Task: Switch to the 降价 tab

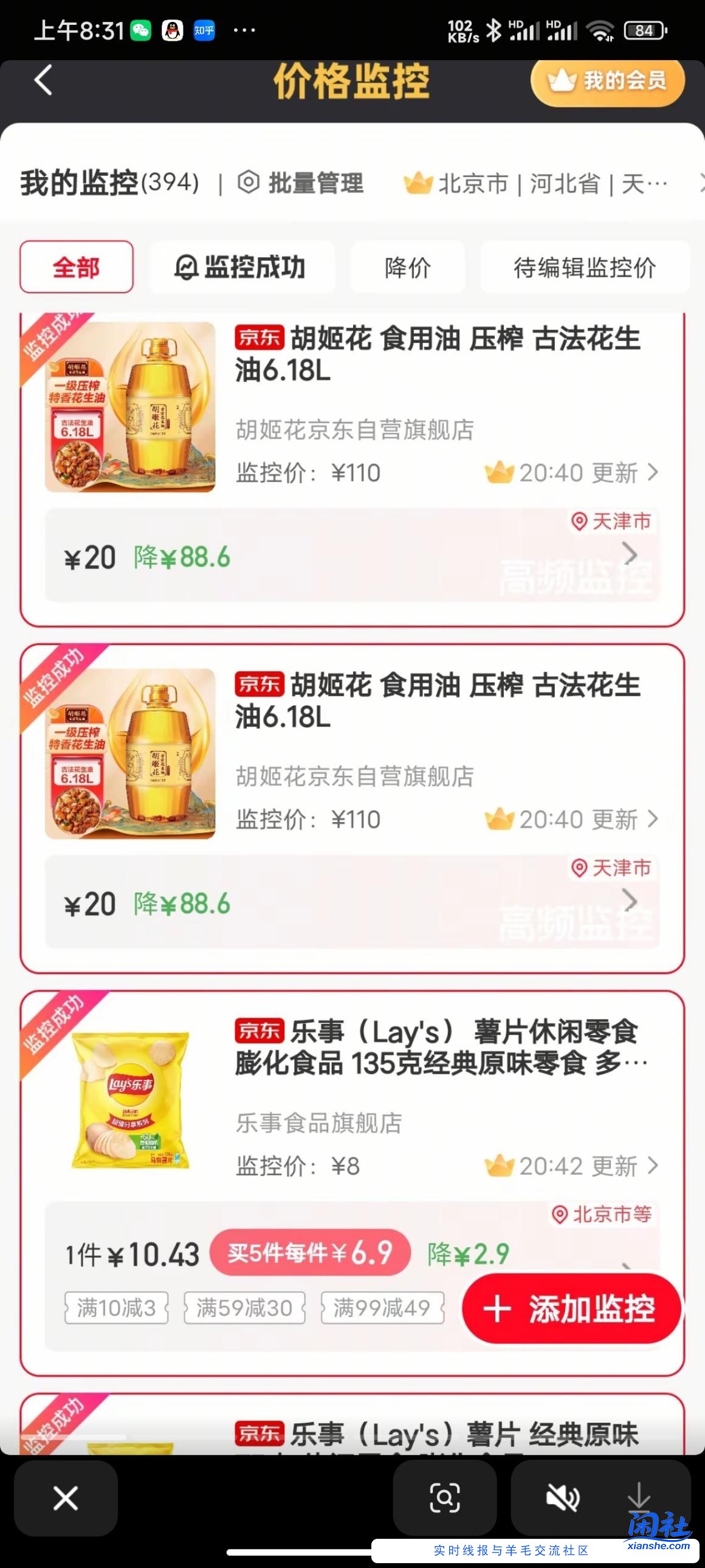Action: tap(407, 268)
